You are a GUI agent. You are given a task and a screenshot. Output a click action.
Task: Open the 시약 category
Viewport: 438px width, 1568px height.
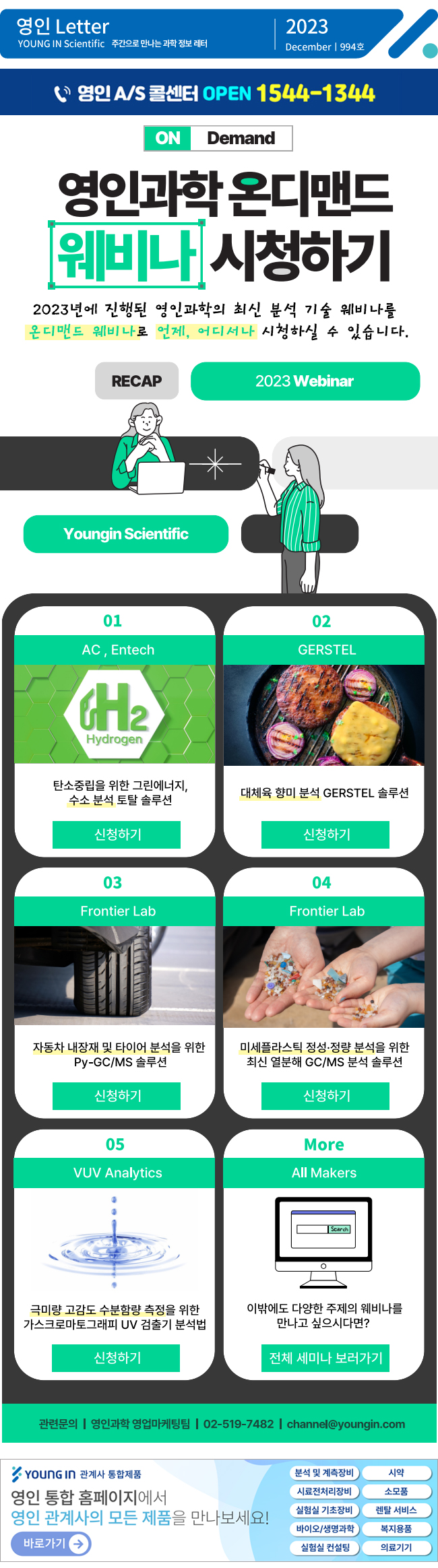[x=396, y=1473]
